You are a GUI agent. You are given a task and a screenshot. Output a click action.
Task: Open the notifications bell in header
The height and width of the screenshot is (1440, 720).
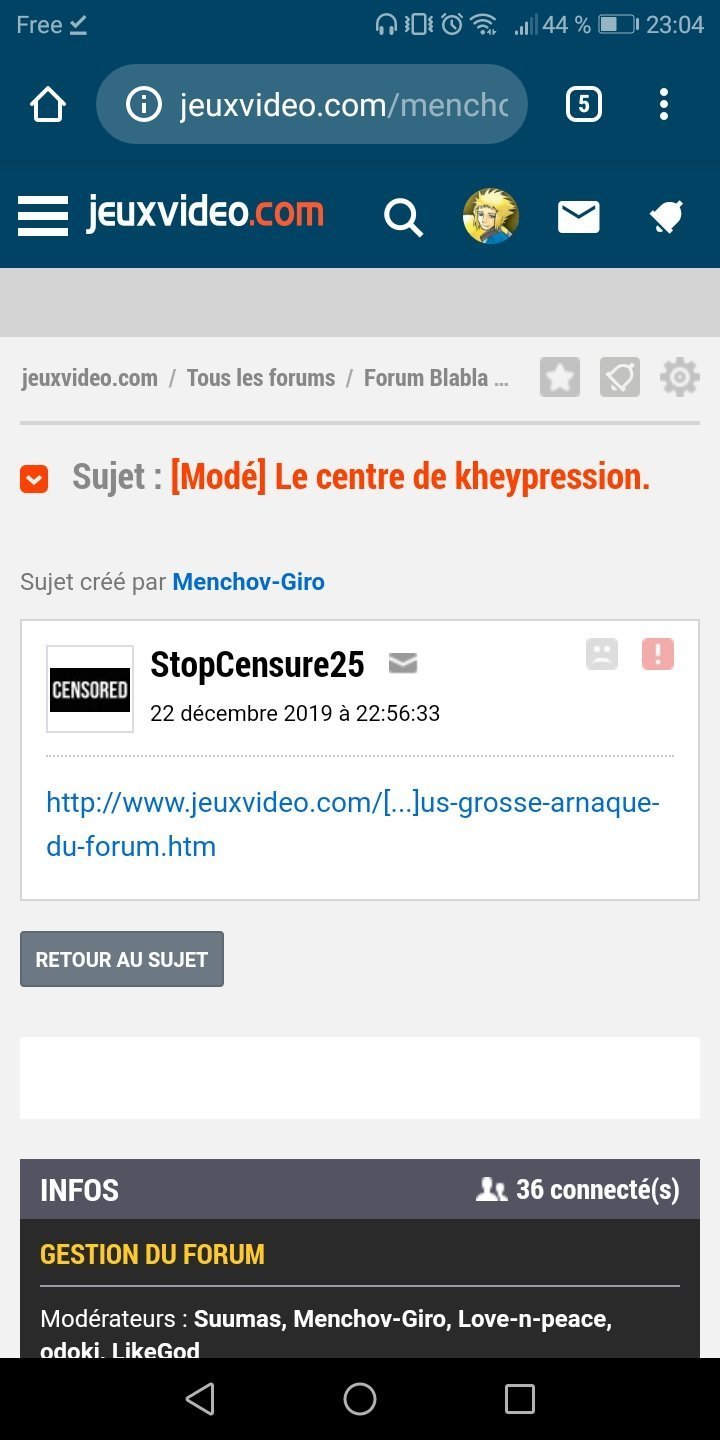coord(666,216)
